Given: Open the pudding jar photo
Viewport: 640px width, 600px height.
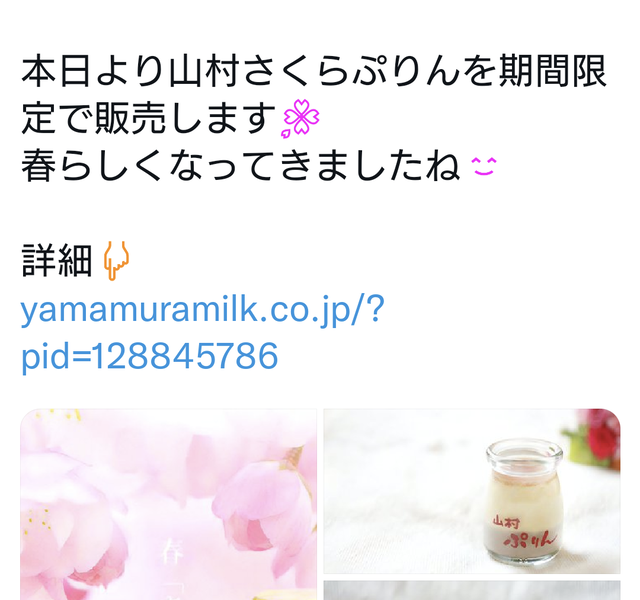Looking at the screenshot, I should coord(471,492).
